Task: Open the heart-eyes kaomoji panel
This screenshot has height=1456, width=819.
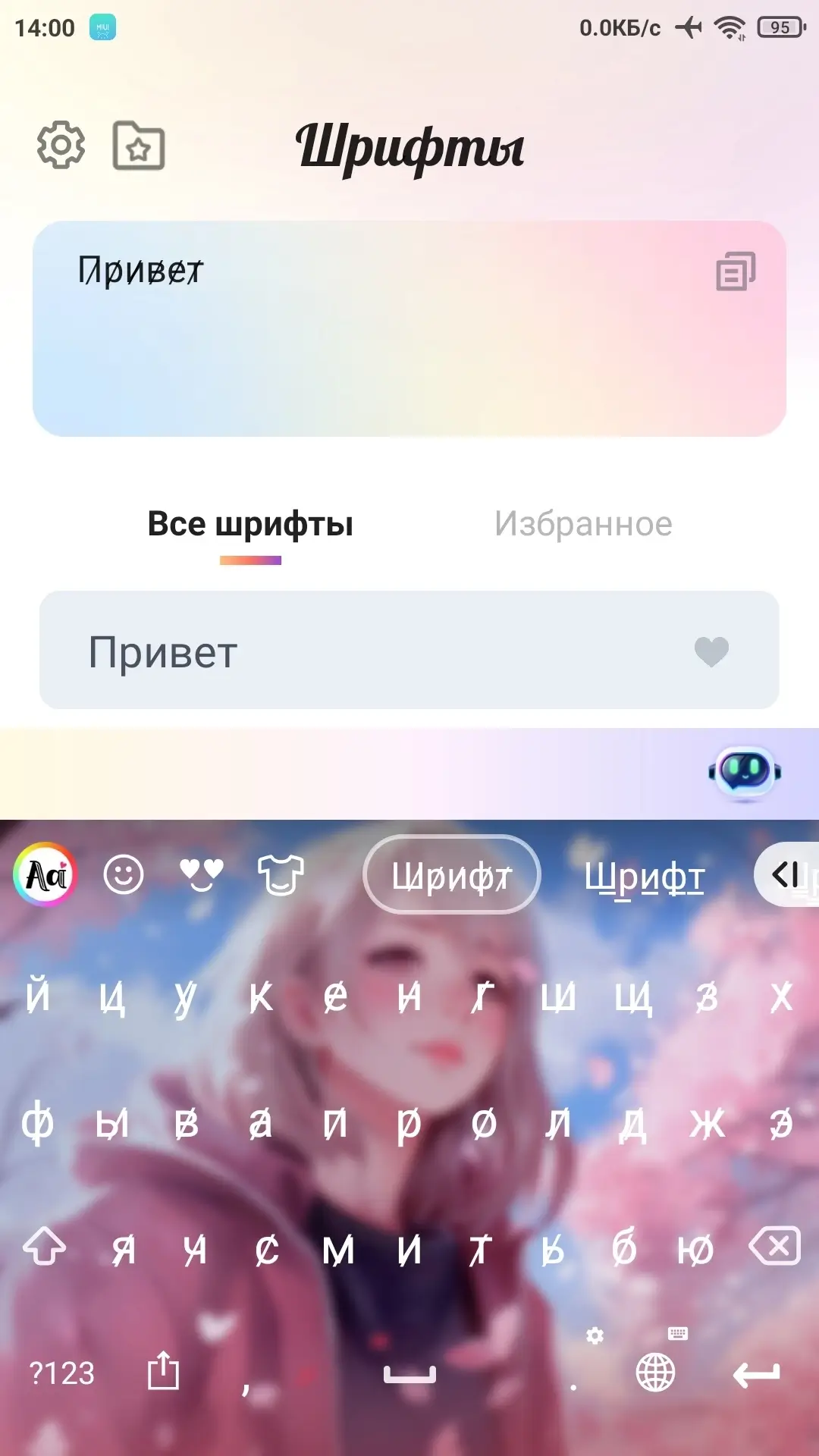Action: coord(202,875)
